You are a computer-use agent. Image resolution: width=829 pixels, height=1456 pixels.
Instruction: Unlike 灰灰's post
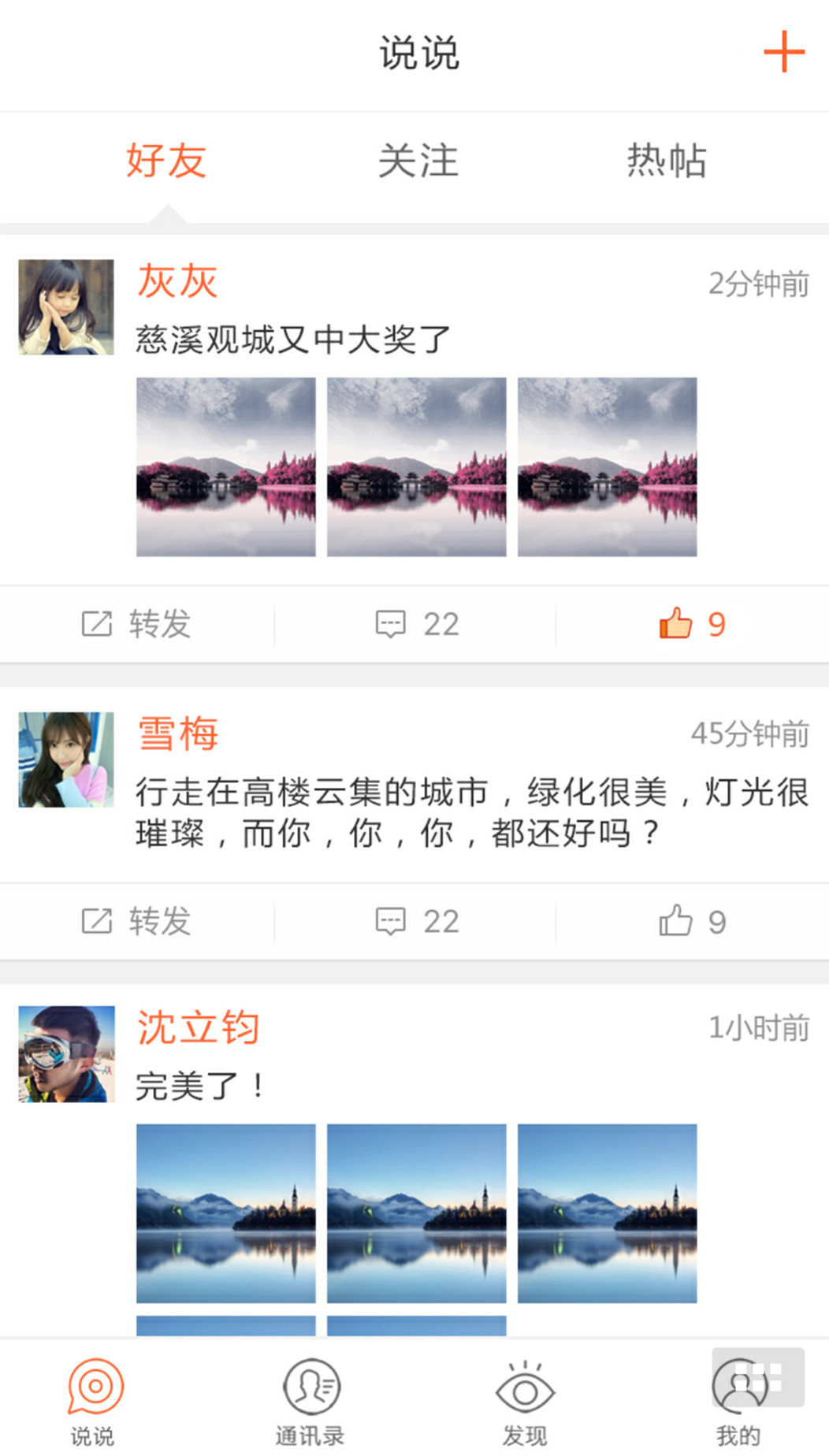[x=692, y=624]
